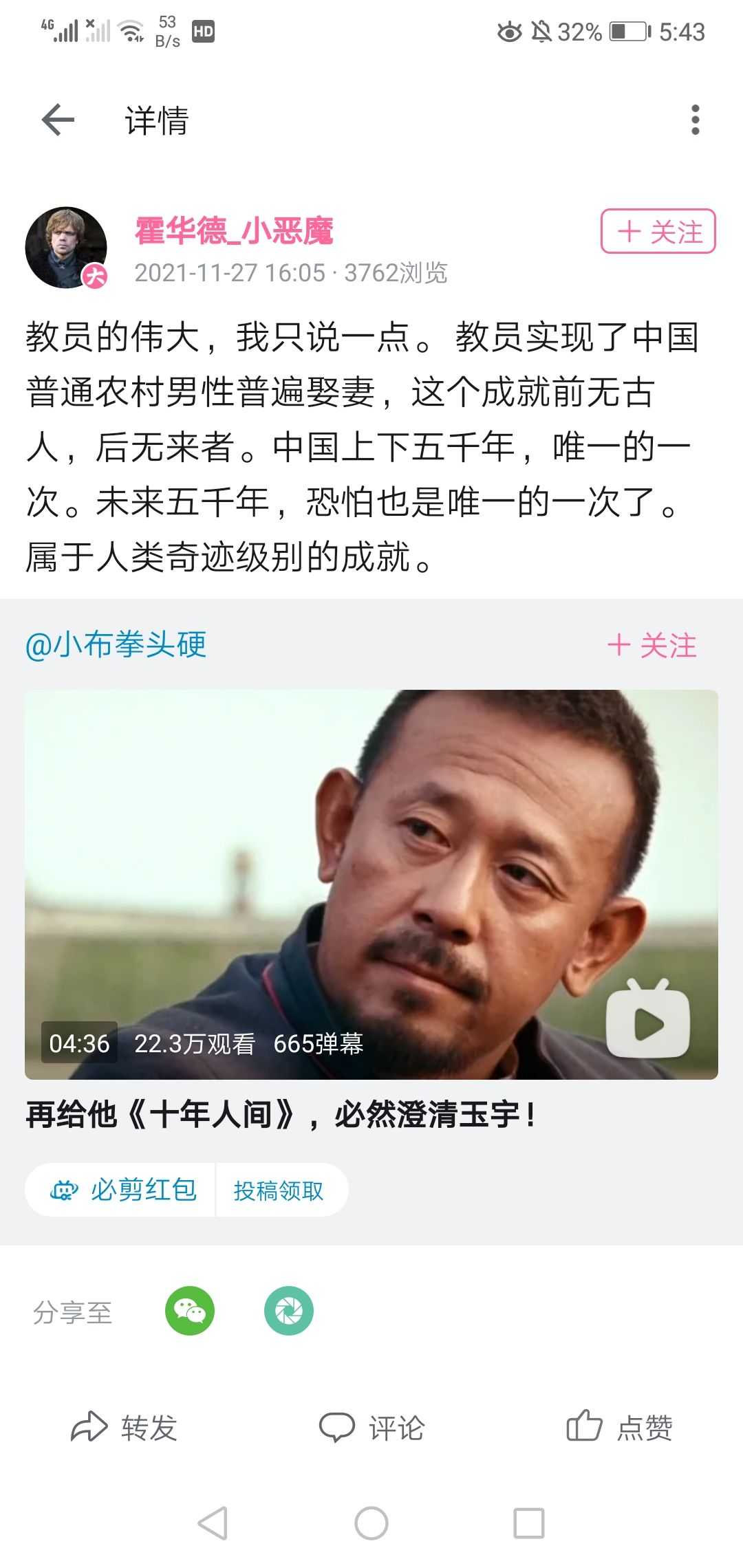
Task: Open the 必剪红包 chip
Action: coord(124,1190)
